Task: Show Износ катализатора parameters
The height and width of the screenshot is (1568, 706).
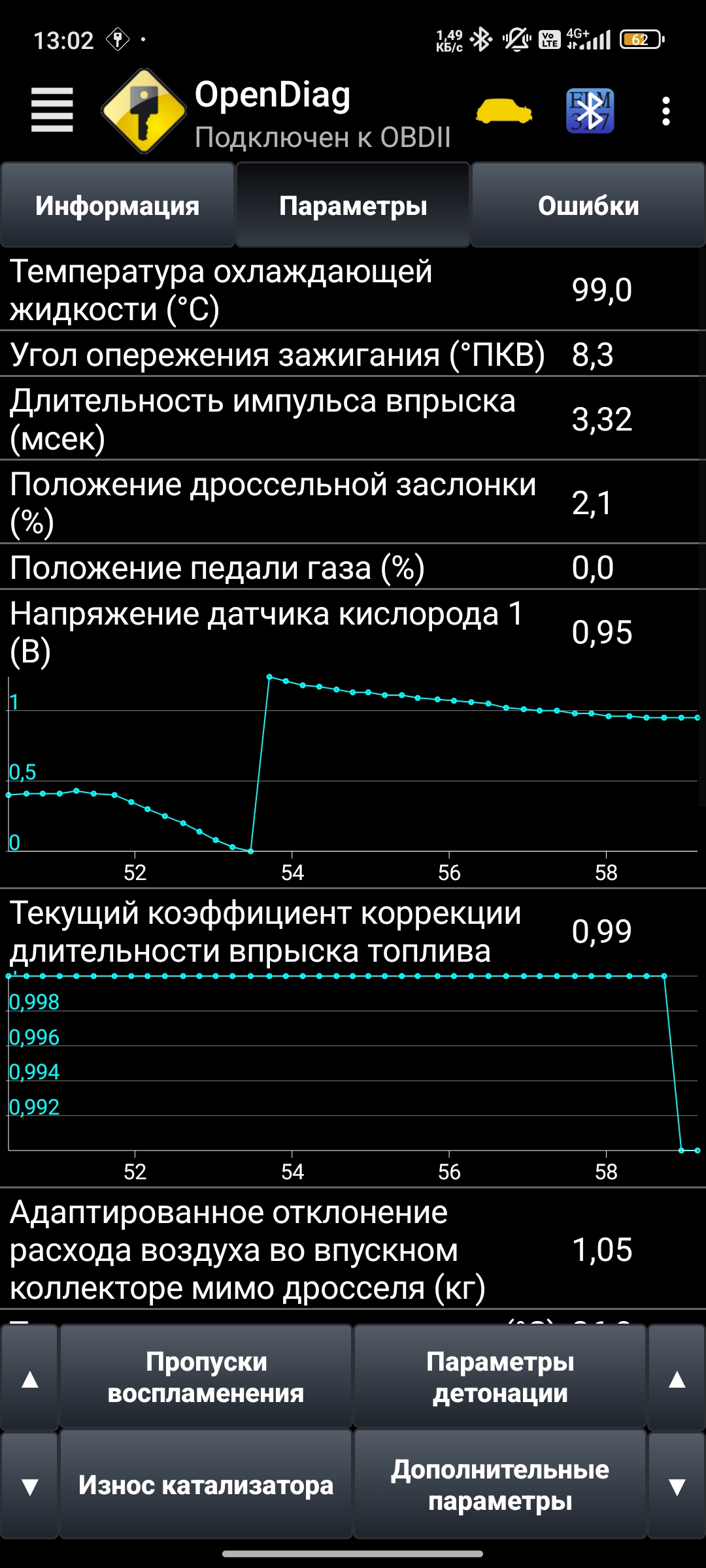Action: tap(206, 1484)
